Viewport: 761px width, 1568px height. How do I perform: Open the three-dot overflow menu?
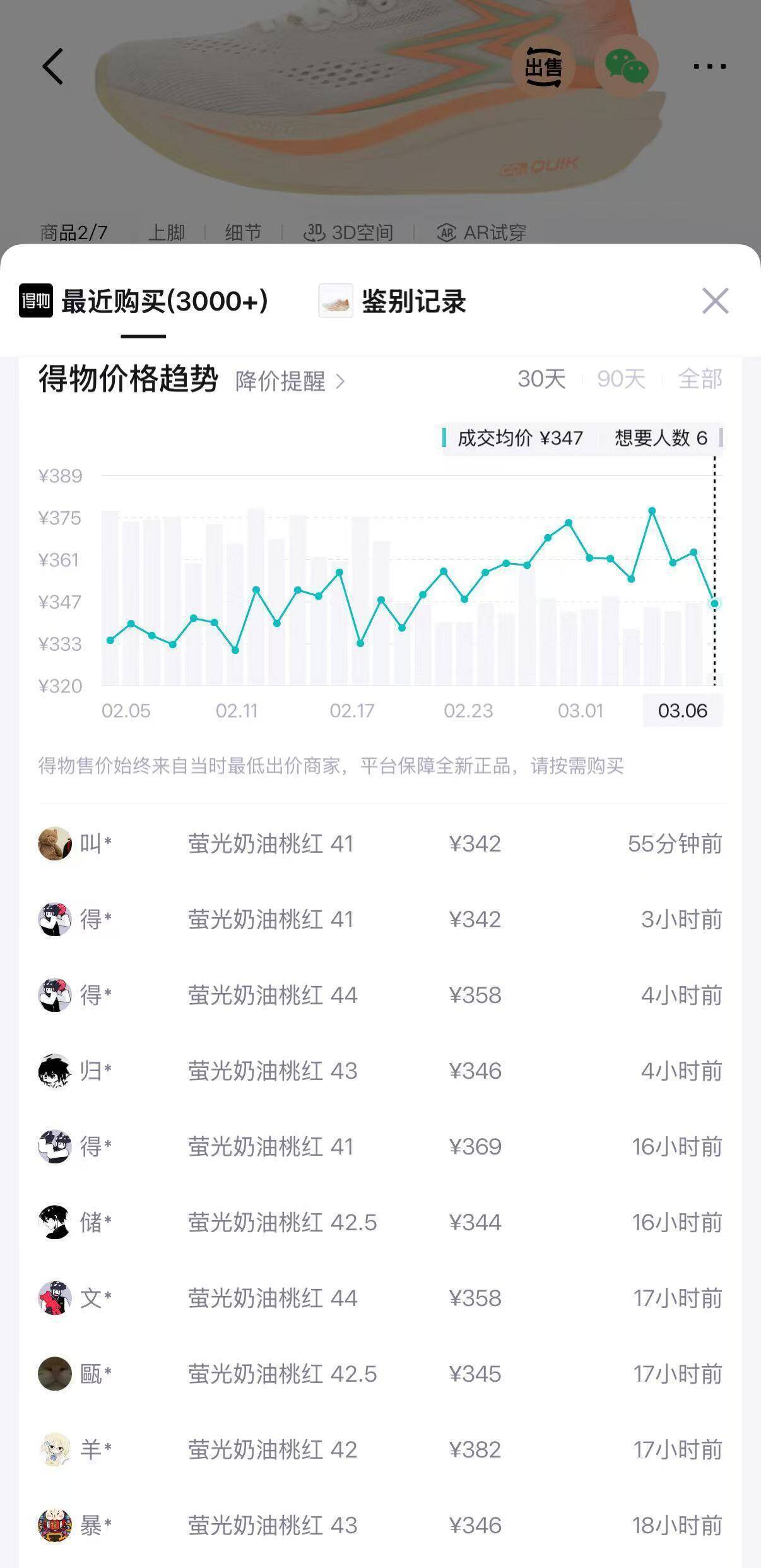pyautogui.click(x=709, y=66)
